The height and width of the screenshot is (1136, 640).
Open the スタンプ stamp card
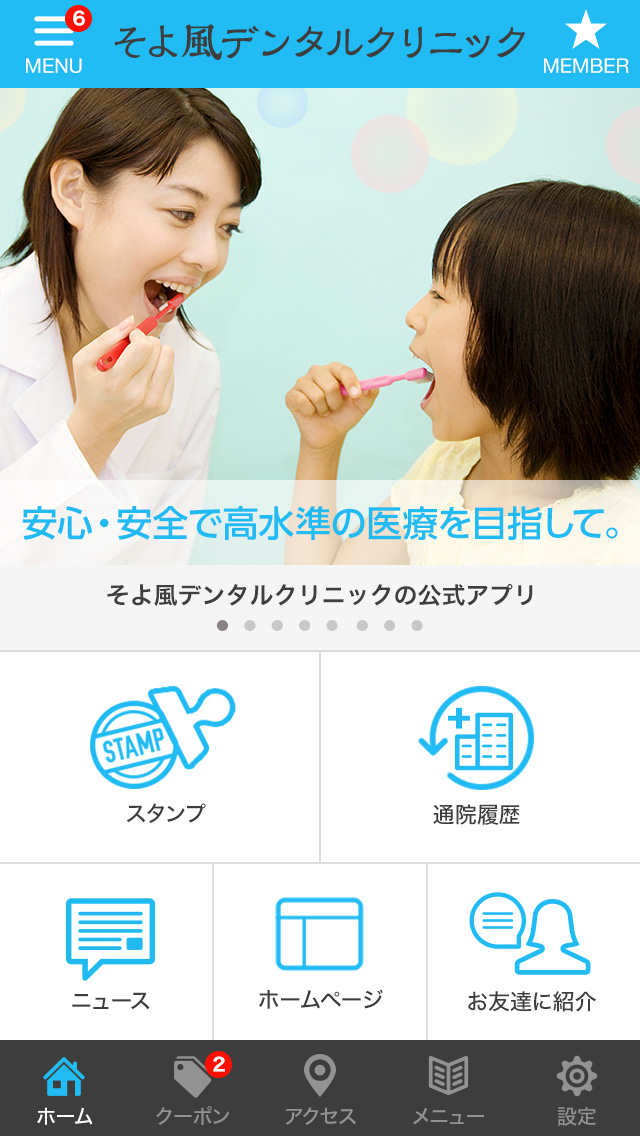tap(159, 756)
